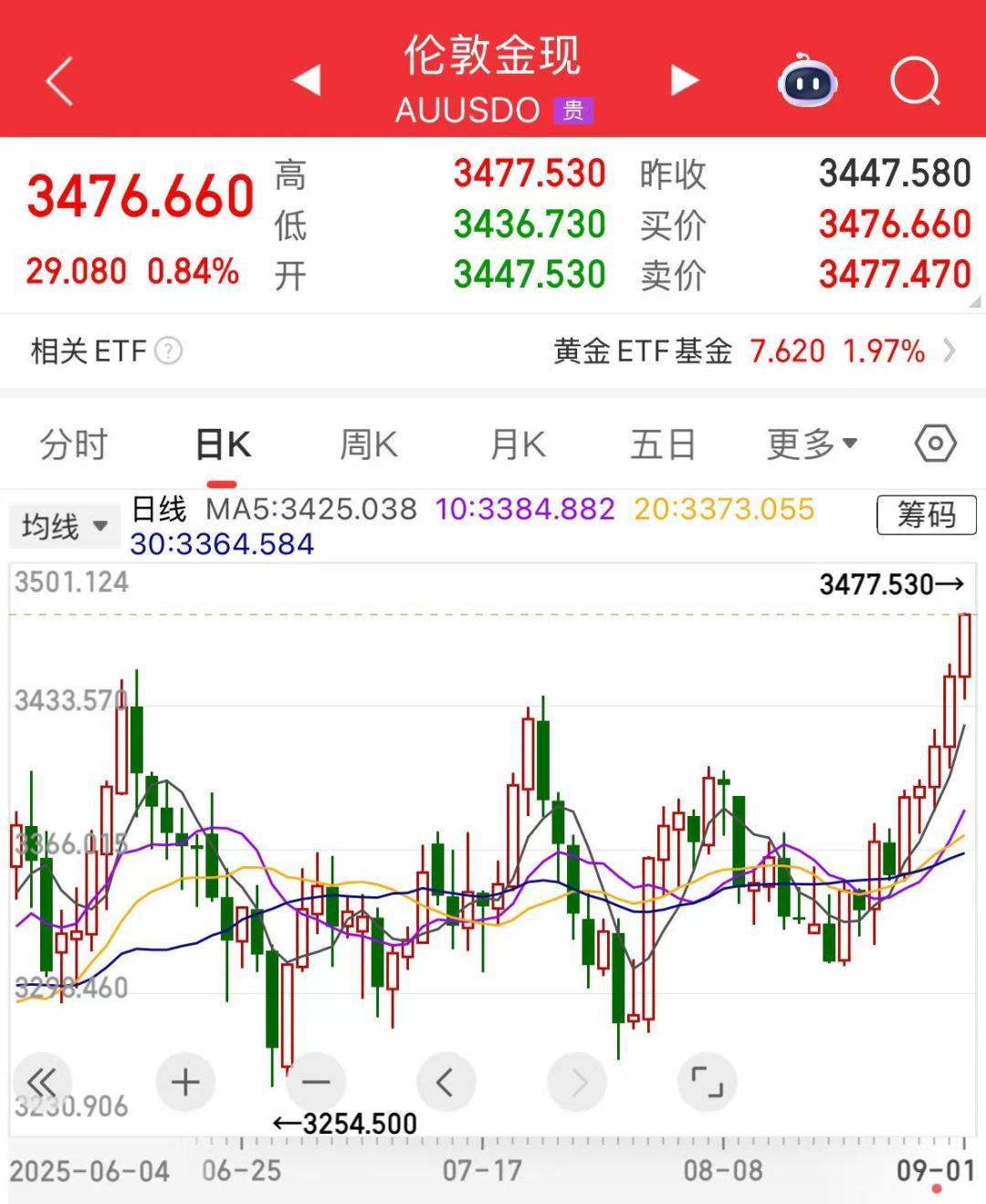Switch to the 月K tab

click(517, 445)
